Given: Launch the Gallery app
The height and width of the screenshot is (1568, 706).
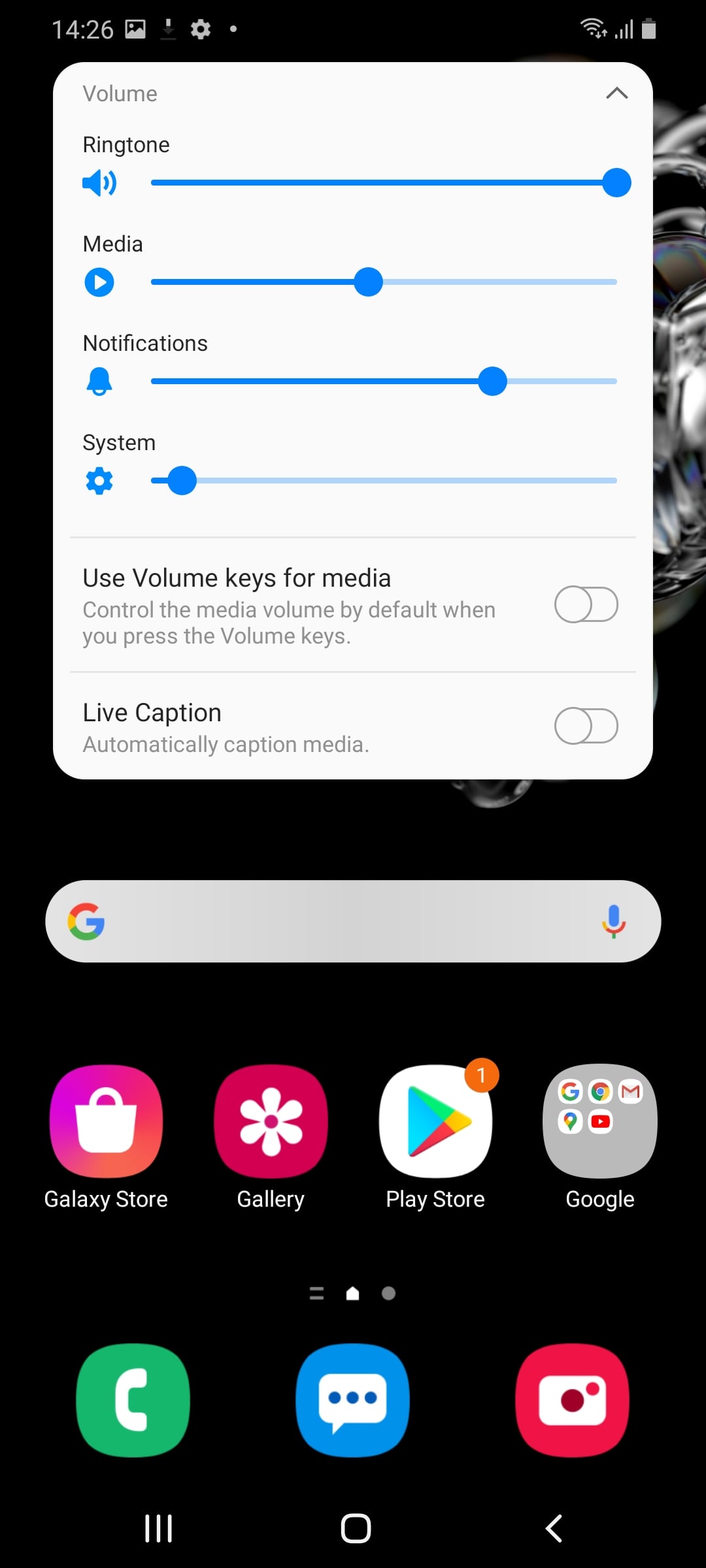Looking at the screenshot, I should (x=271, y=1121).
